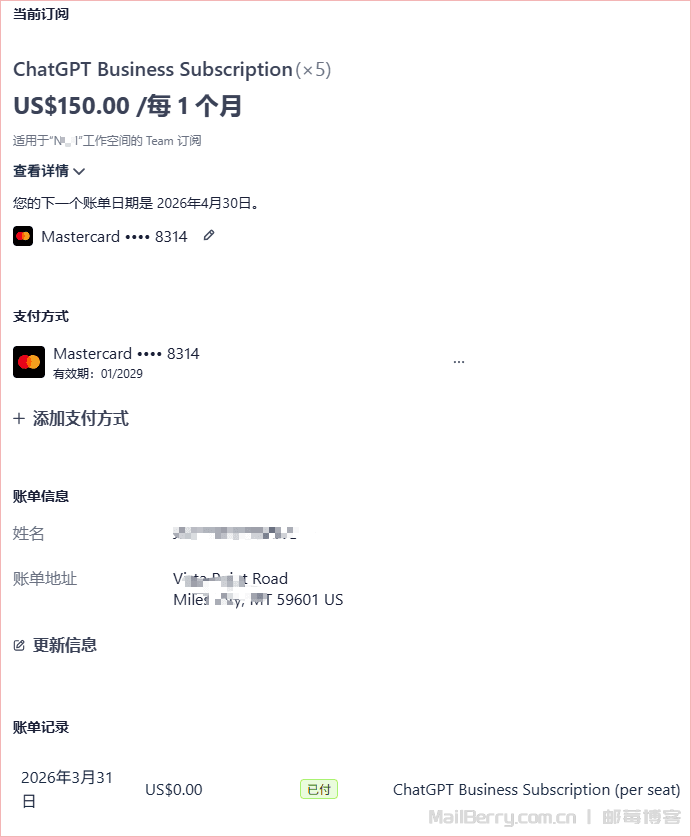Viewport: 691px width, 837px height.
Task: Edit the subscription payment card pencil icon
Action: point(208,236)
